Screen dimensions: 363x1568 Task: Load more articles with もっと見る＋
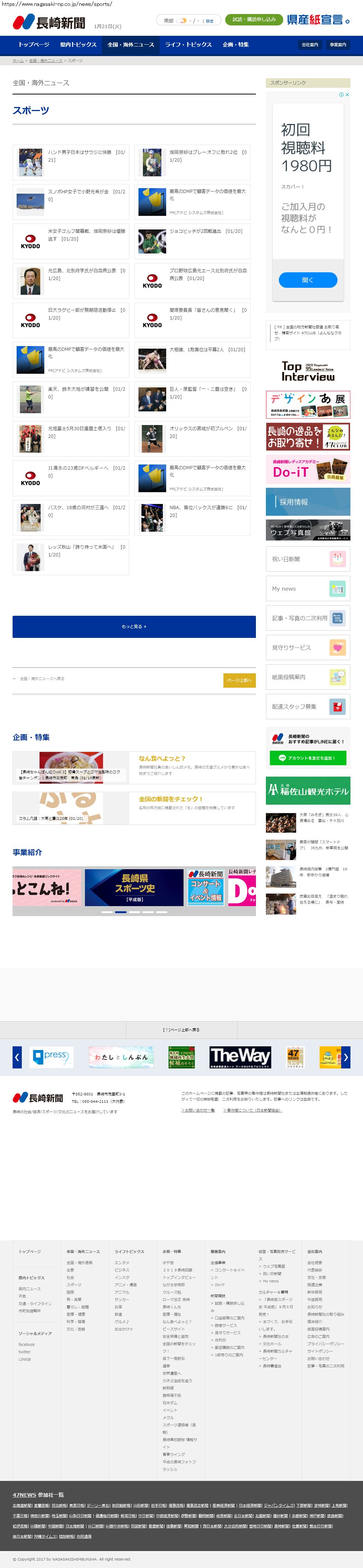(x=134, y=626)
